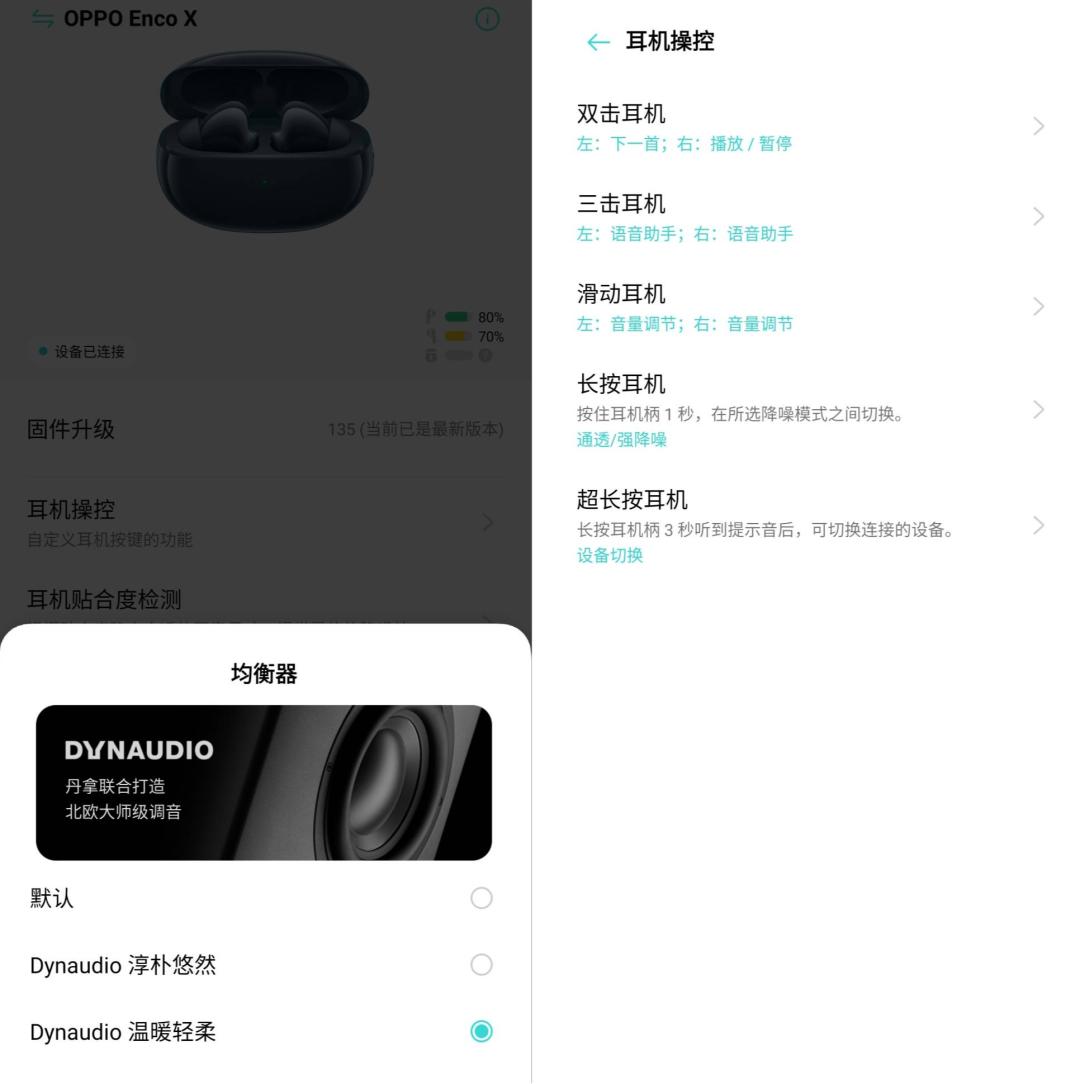
Task: Open 长按耳机 noise mode settings
Action: [x=810, y=411]
